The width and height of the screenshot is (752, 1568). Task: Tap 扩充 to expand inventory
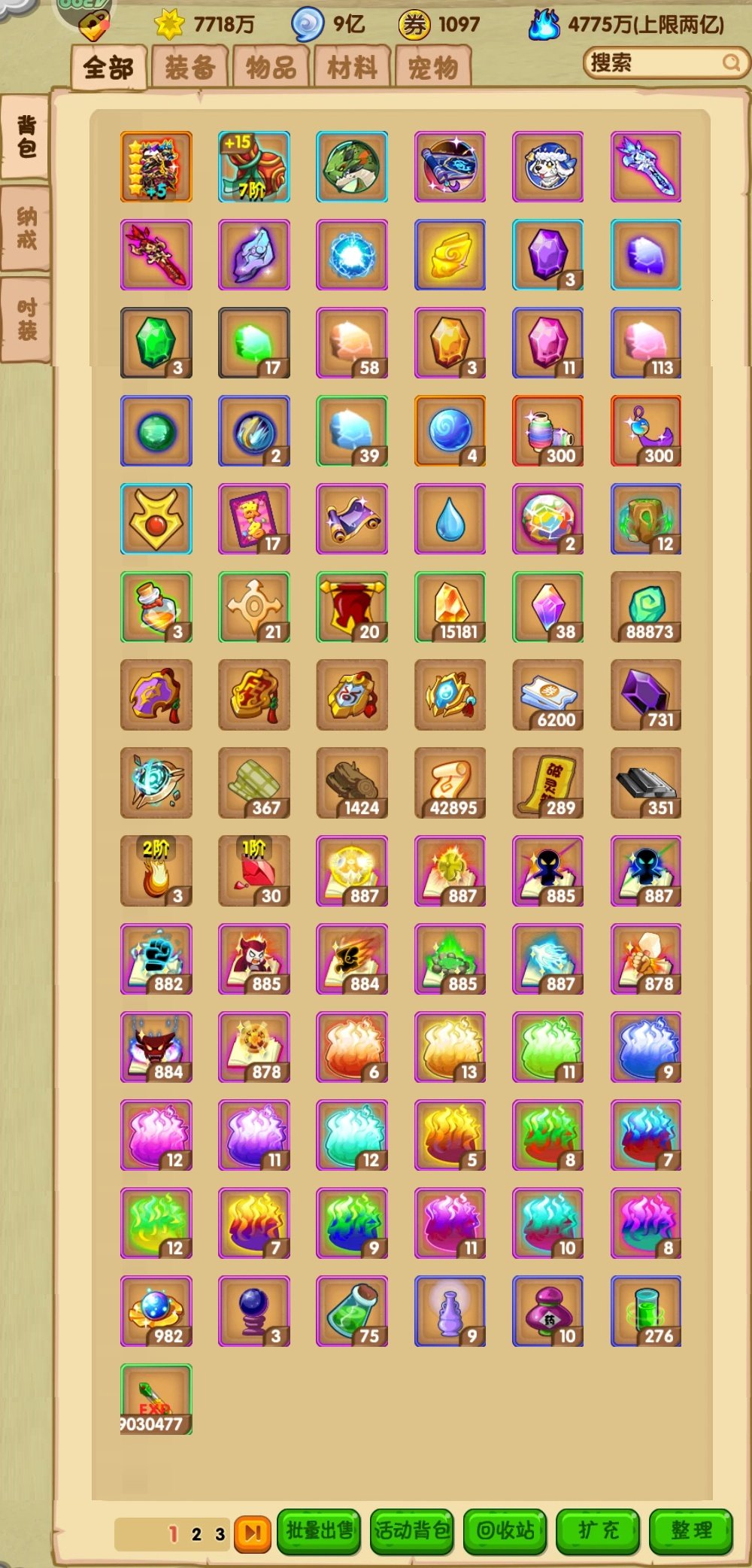click(x=598, y=1530)
